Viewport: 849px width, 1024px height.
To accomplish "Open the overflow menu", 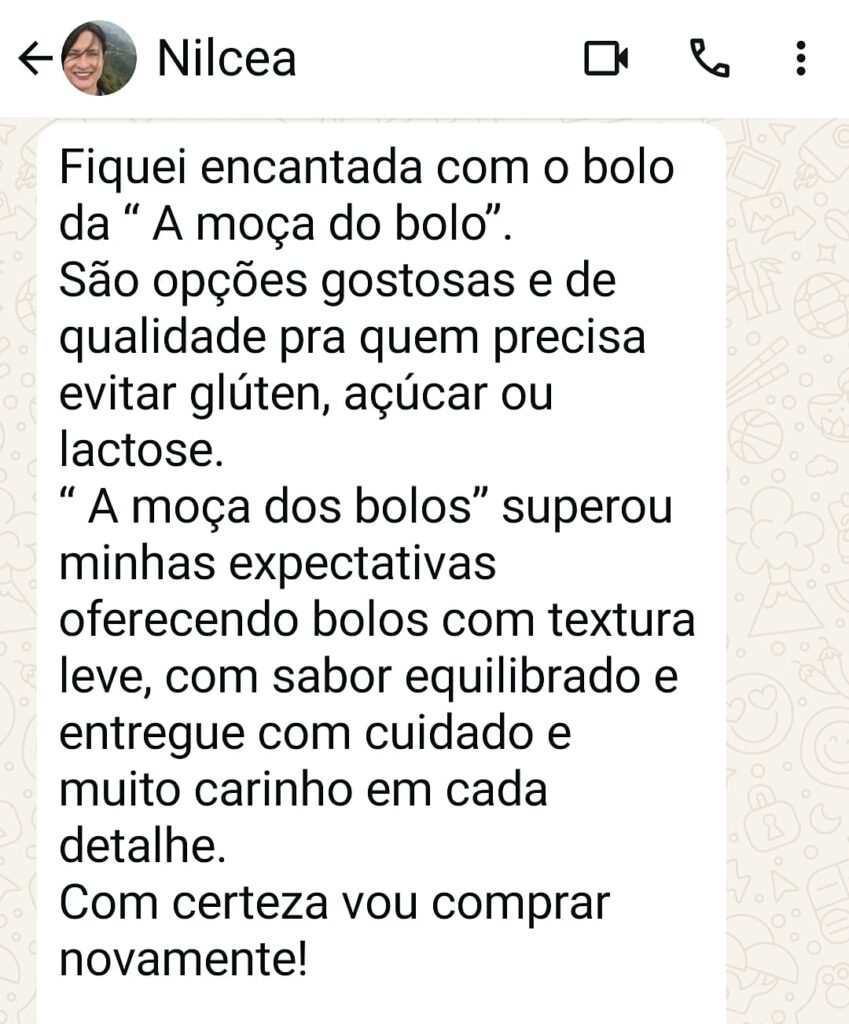I will coord(800,59).
